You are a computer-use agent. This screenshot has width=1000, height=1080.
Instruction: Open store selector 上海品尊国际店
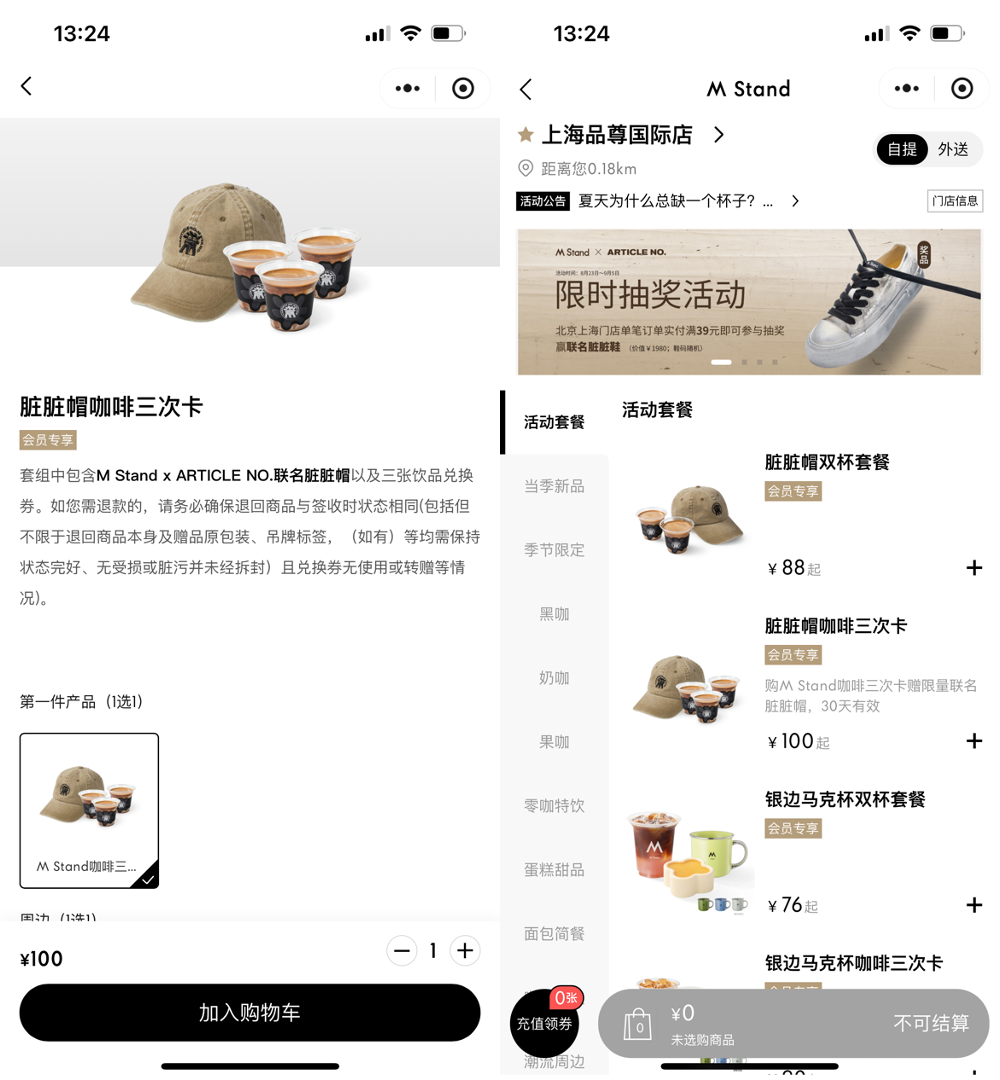(x=620, y=135)
